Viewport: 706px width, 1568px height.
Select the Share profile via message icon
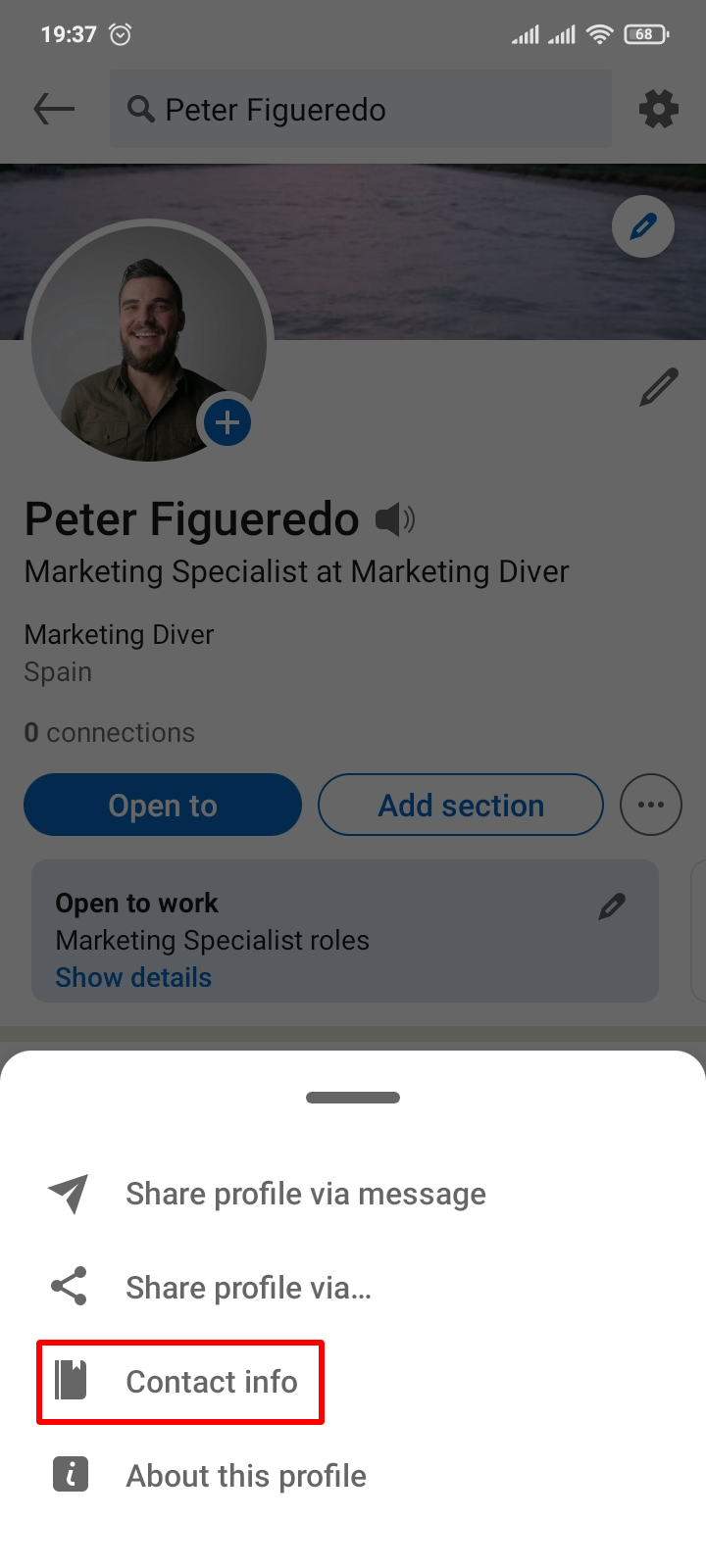67,1194
